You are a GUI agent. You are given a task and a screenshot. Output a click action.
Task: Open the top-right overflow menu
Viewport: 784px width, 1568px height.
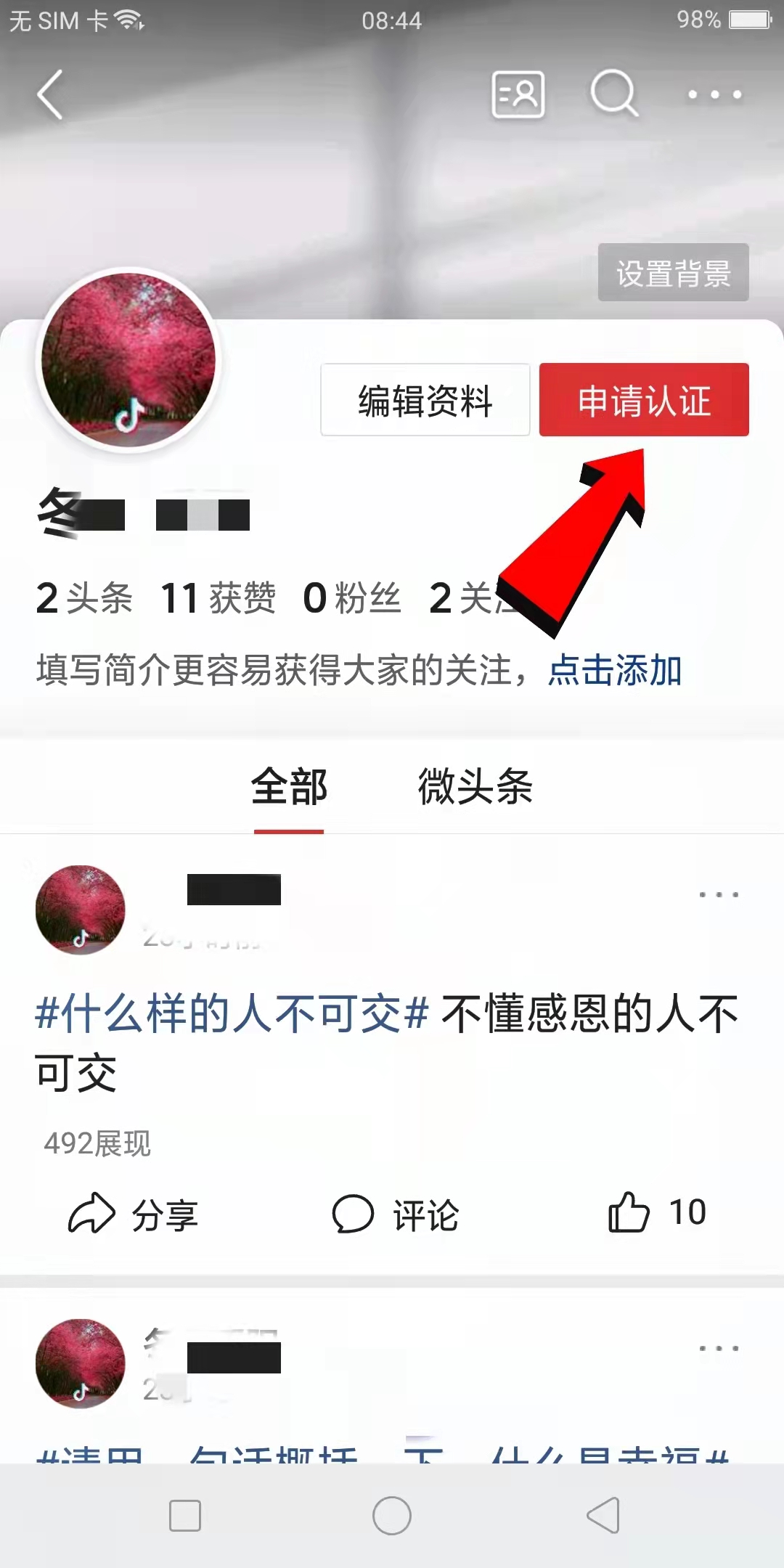715,94
